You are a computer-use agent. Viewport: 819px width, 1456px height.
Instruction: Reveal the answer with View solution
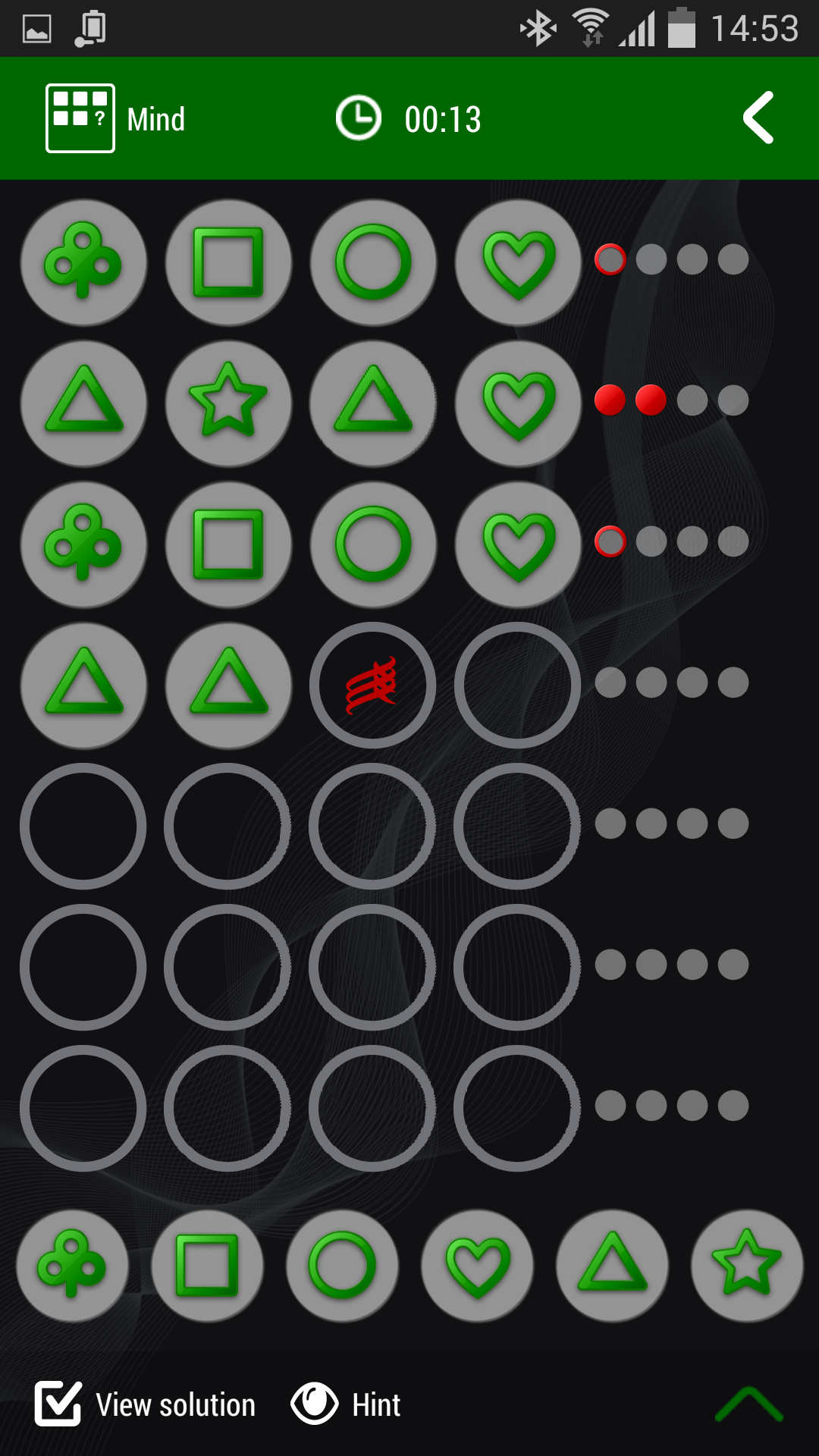[146, 1404]
